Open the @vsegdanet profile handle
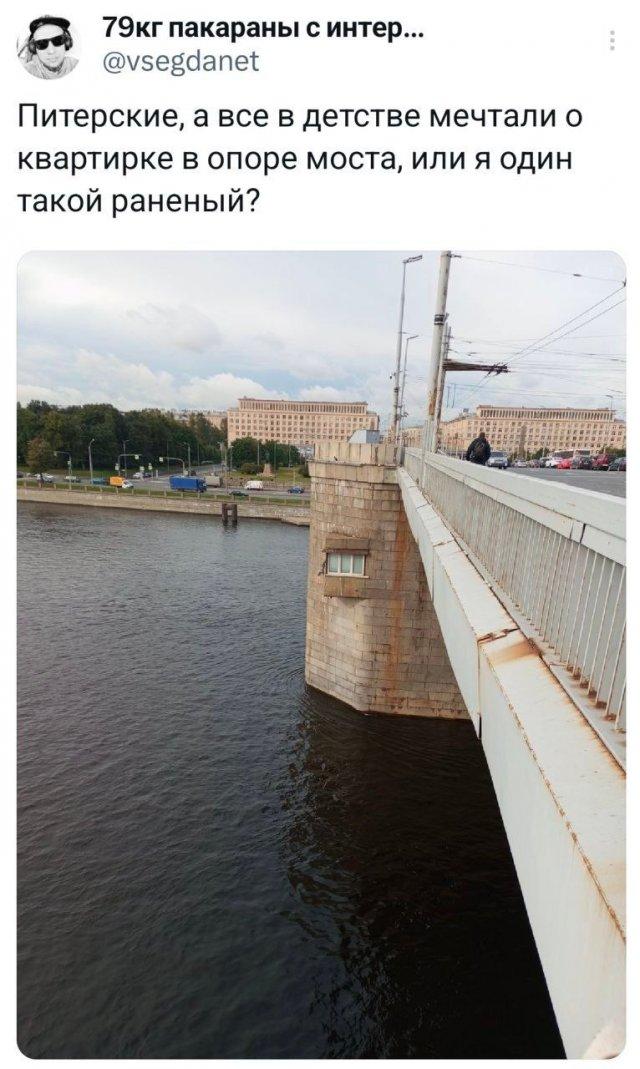The image size is (640, 1069). pyautogui.click(x=180, y=63)
